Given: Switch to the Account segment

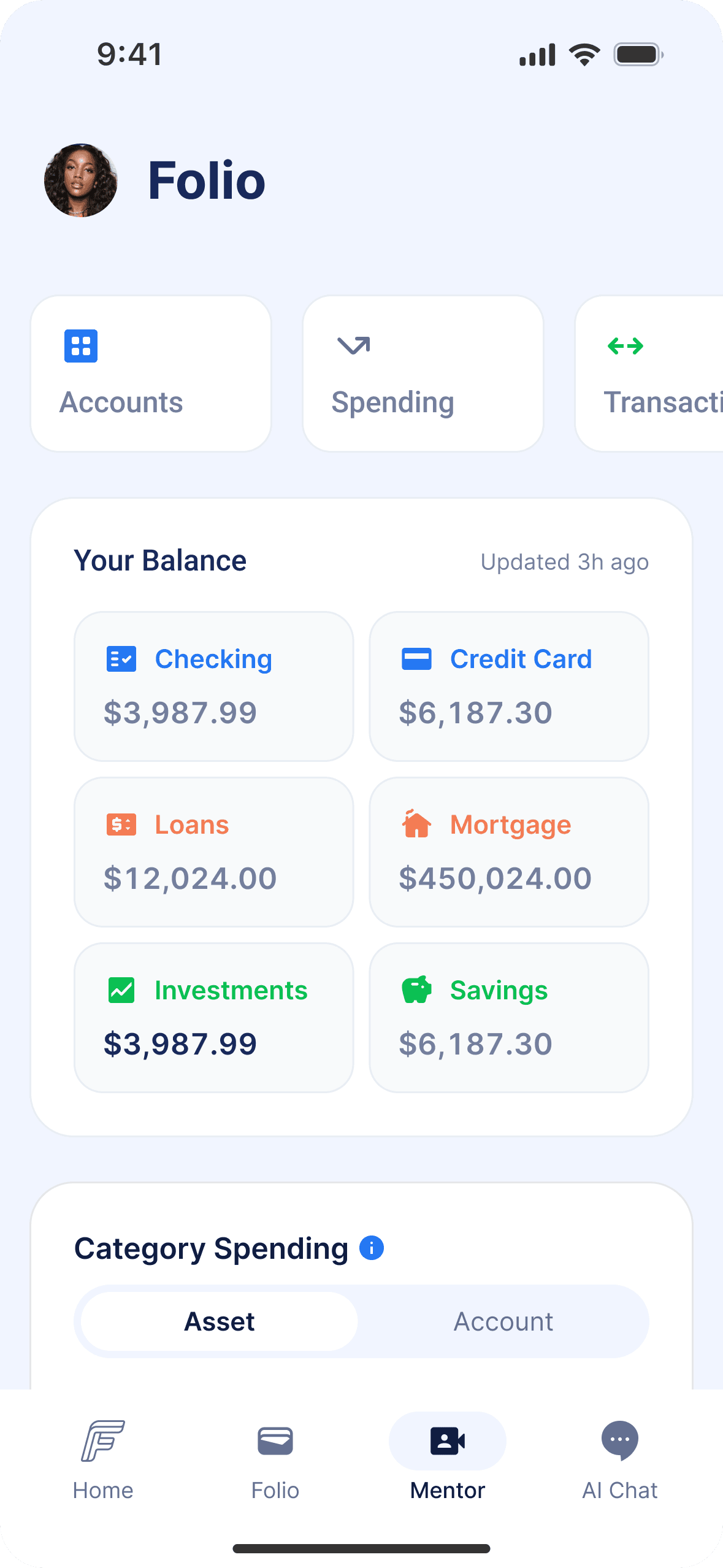Looking at the screenshot, I should (x=503, y=1321).
